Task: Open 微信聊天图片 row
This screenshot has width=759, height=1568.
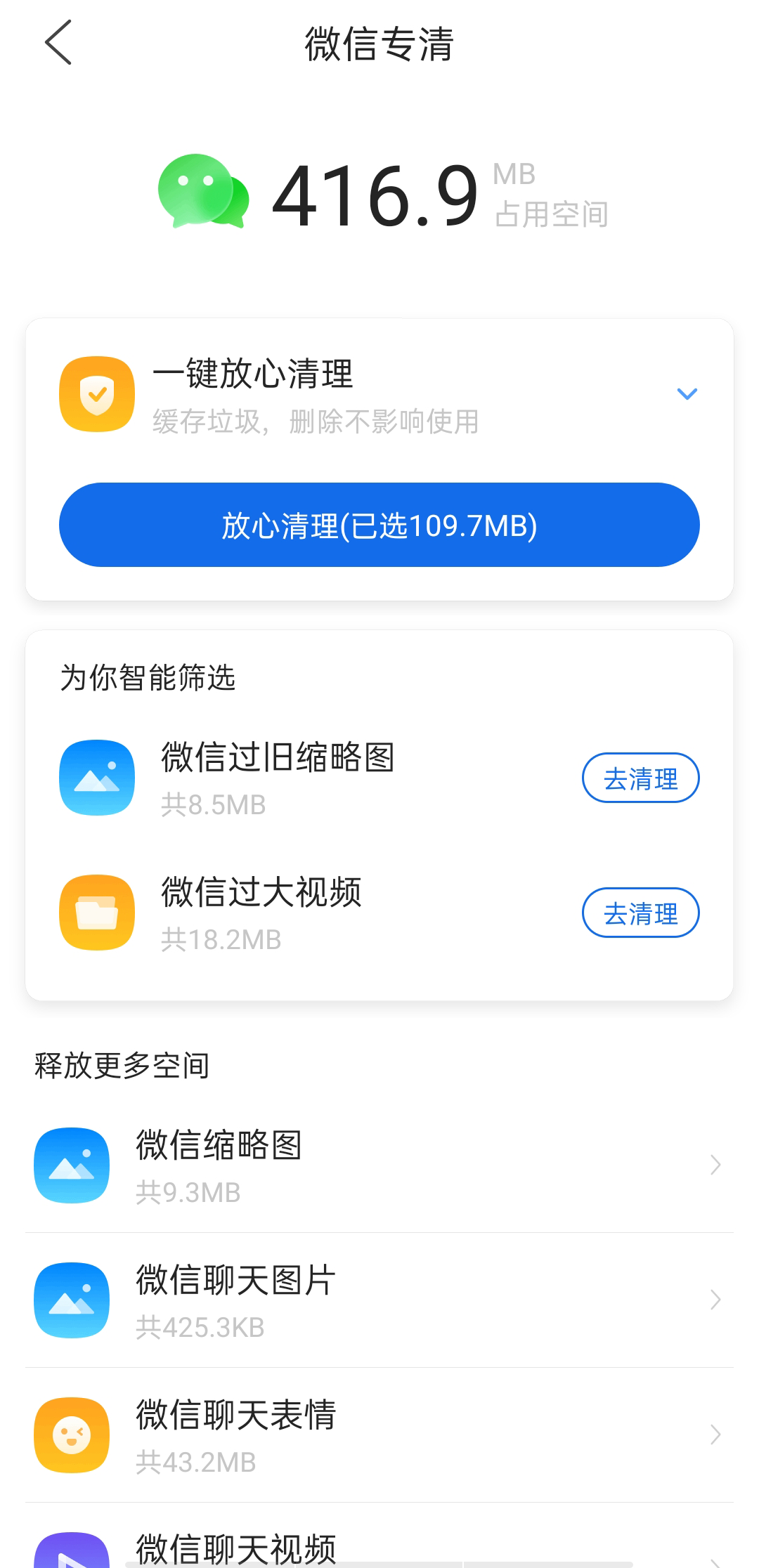Action: (379, 1300)
